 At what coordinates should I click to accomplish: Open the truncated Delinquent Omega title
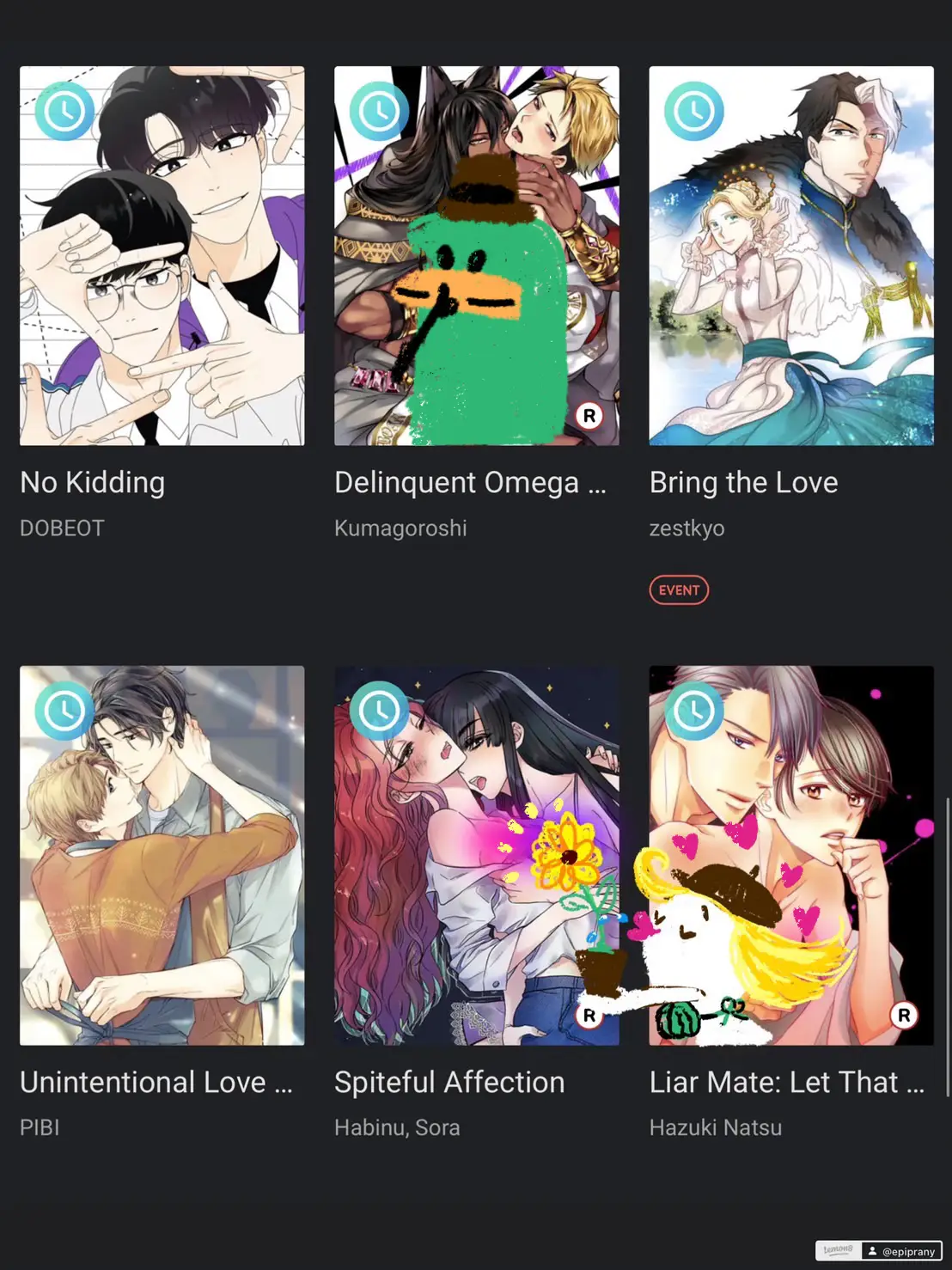click(x=471, y=482)
